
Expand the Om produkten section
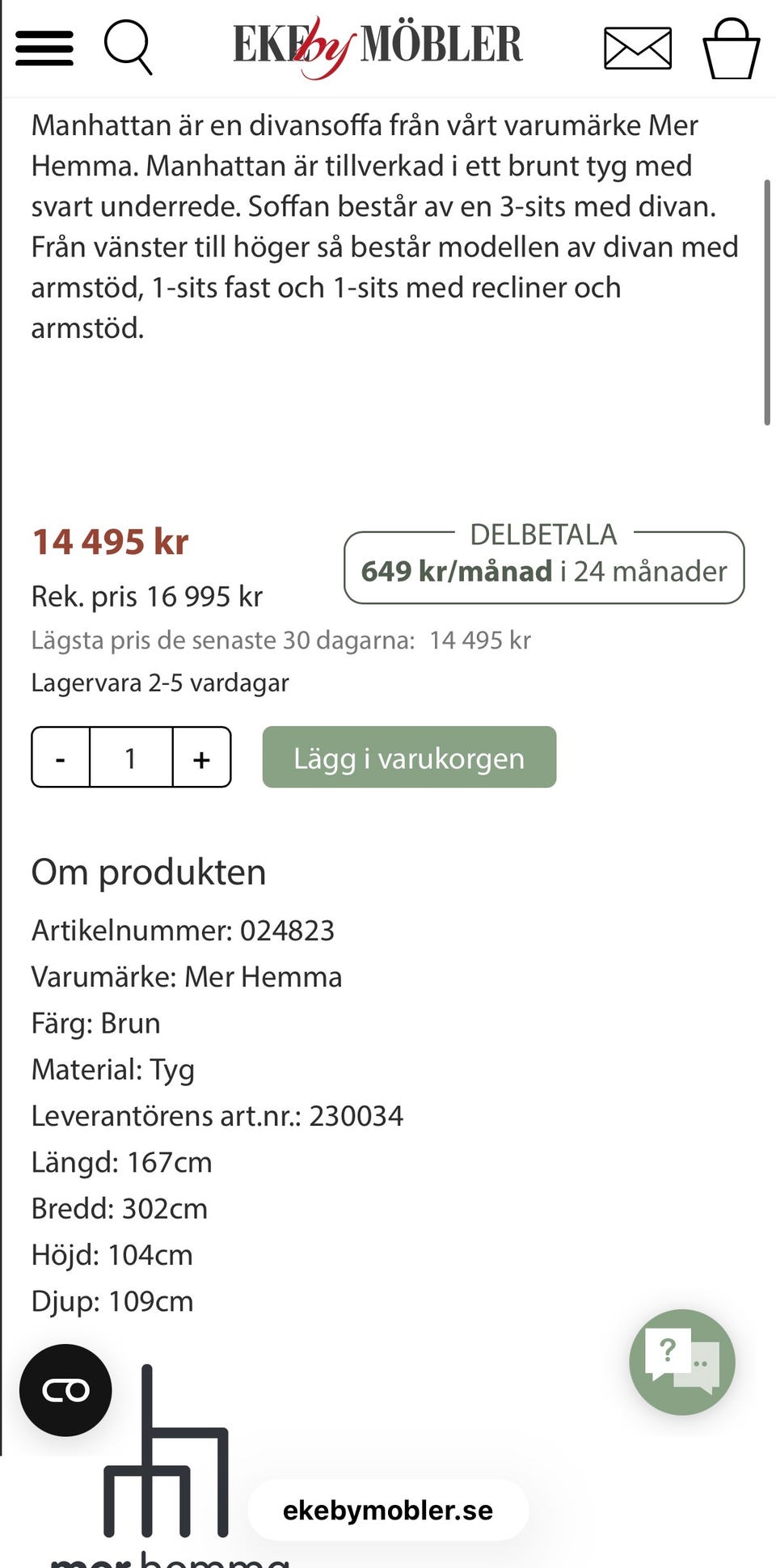(x=147, y=872)
